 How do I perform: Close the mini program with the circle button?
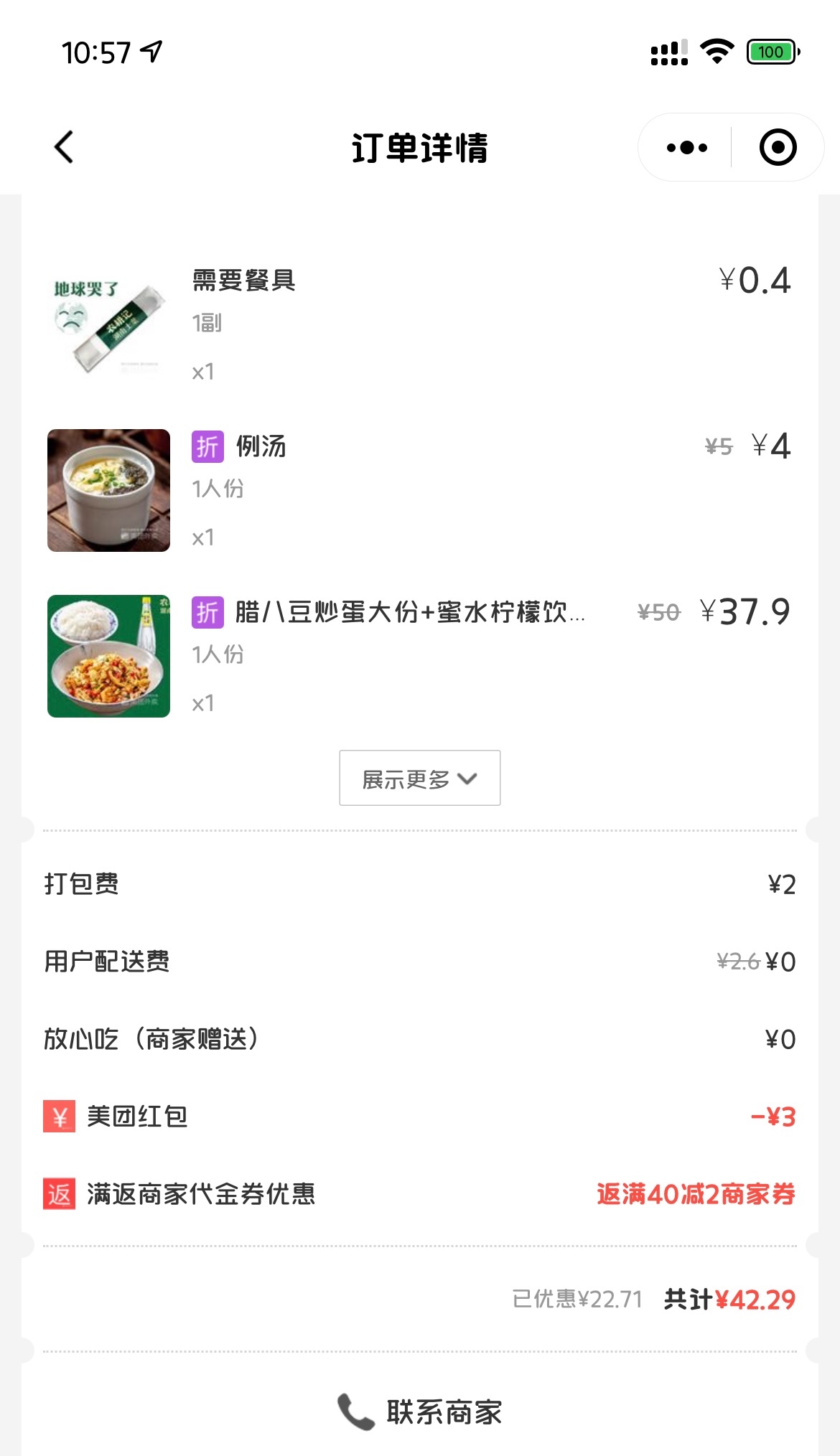778,148
